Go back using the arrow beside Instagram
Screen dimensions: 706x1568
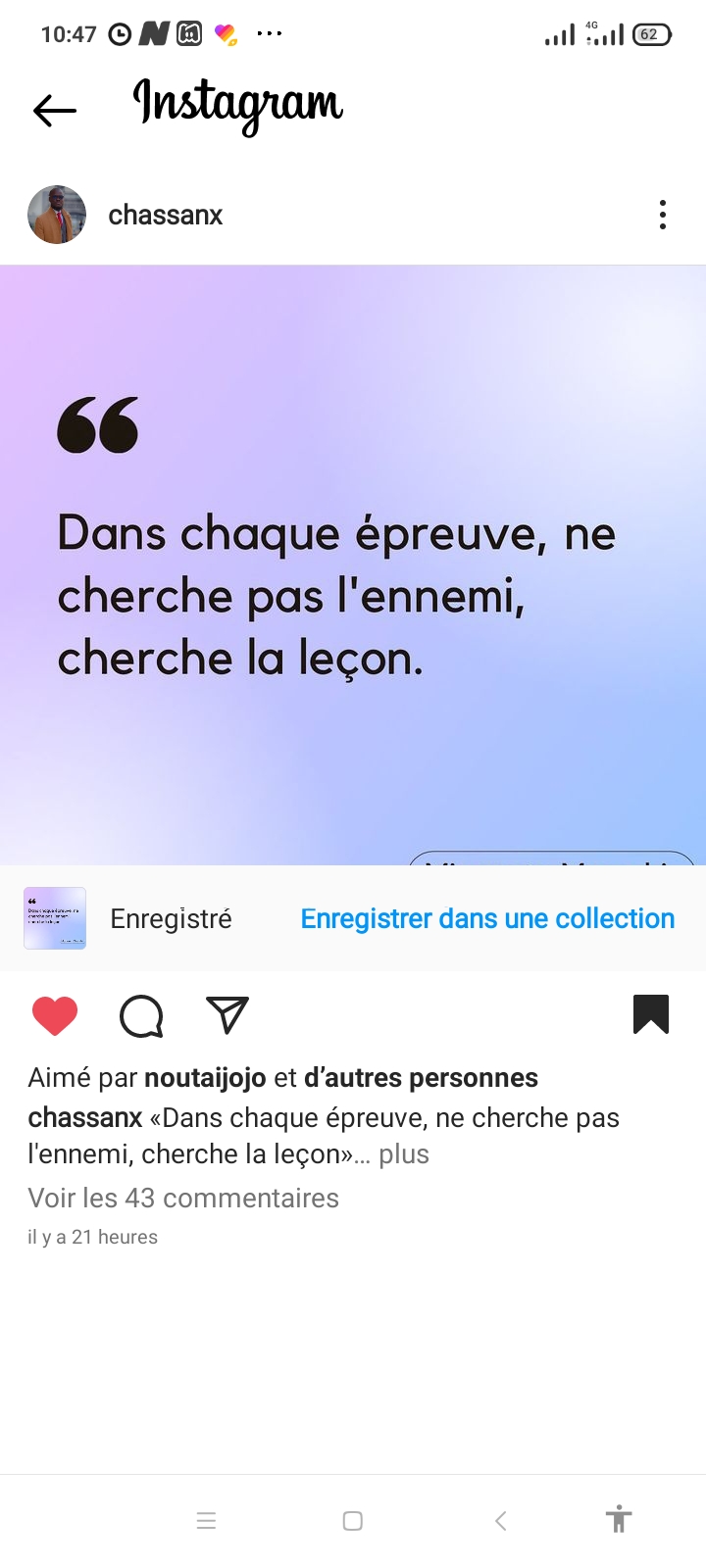(55, 111)
